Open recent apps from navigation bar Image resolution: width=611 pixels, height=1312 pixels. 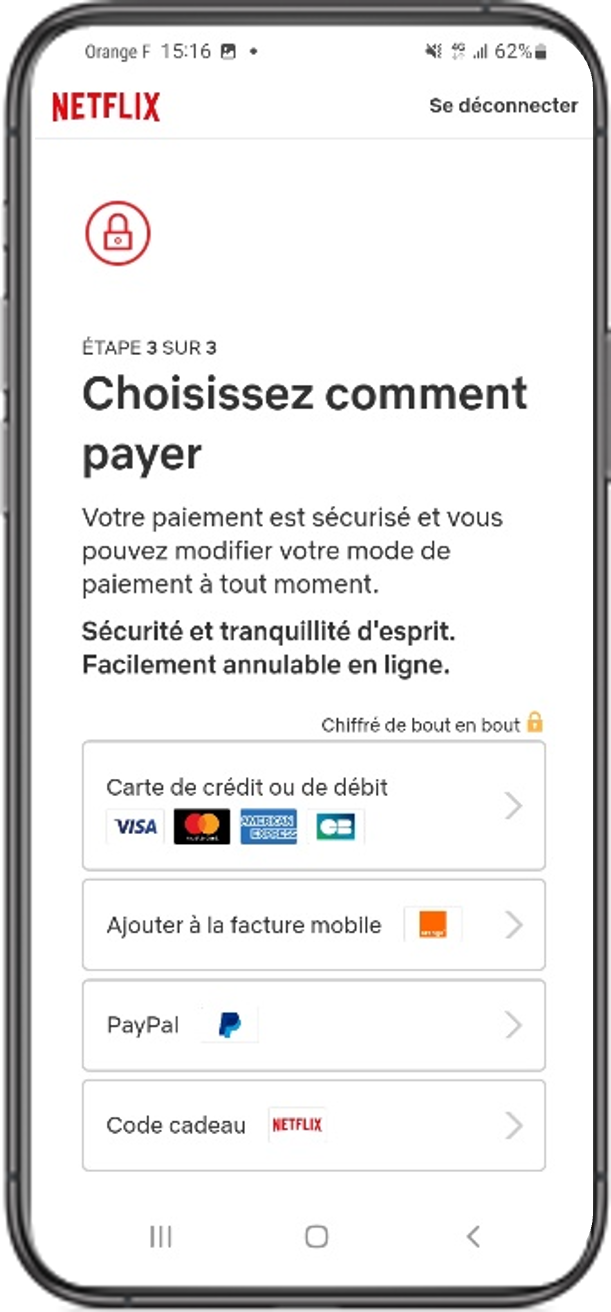coord(160,1237)
